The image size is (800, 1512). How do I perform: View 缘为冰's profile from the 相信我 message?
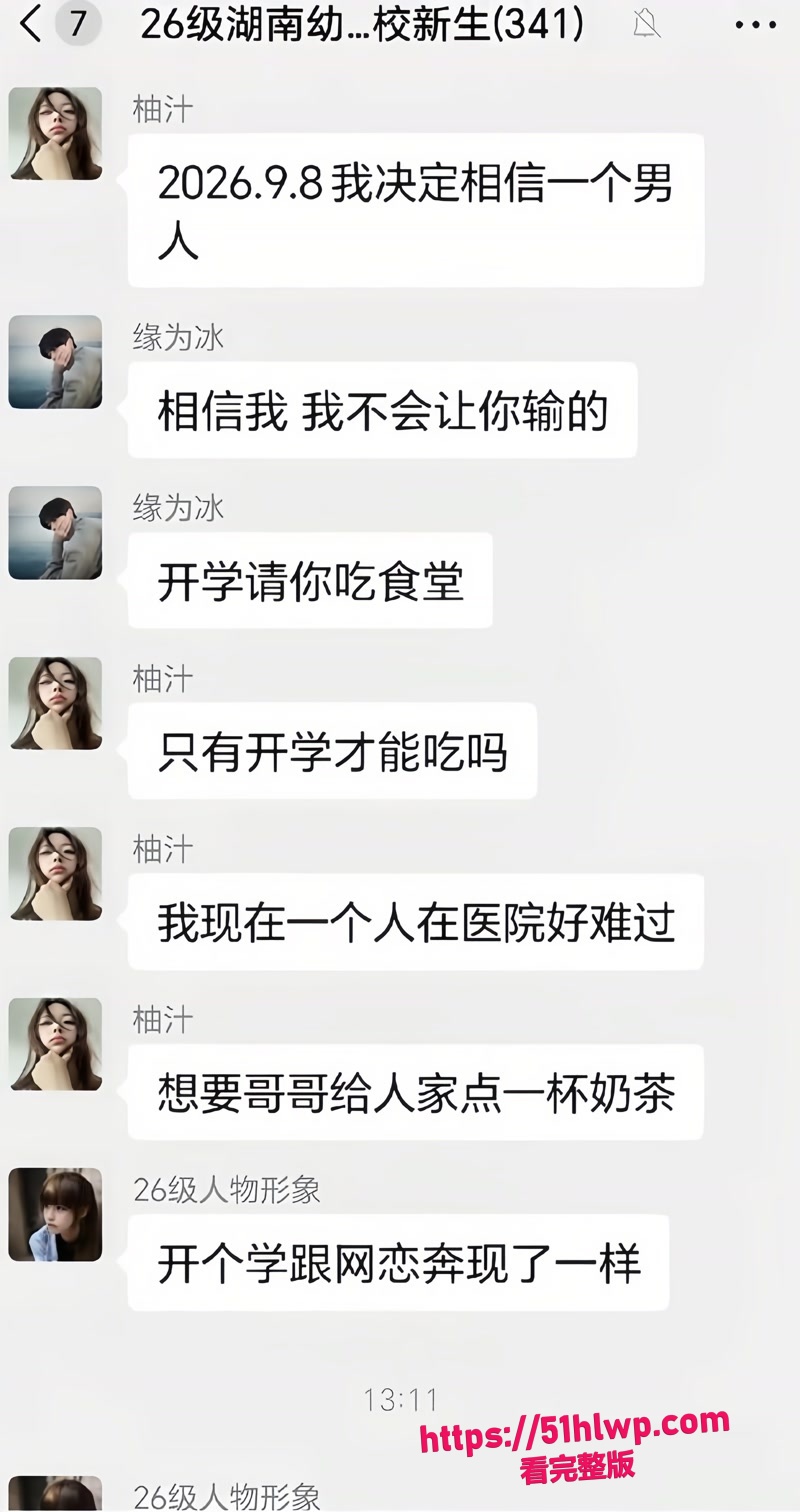coord(55,362)
